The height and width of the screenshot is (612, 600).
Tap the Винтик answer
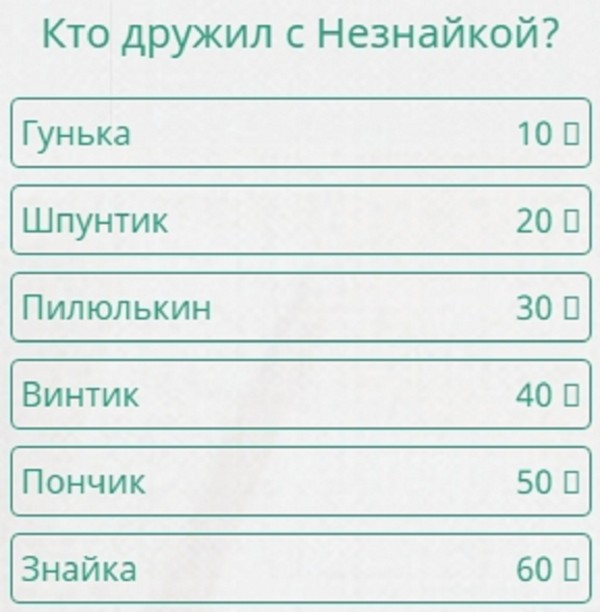[x=300, y=394]
